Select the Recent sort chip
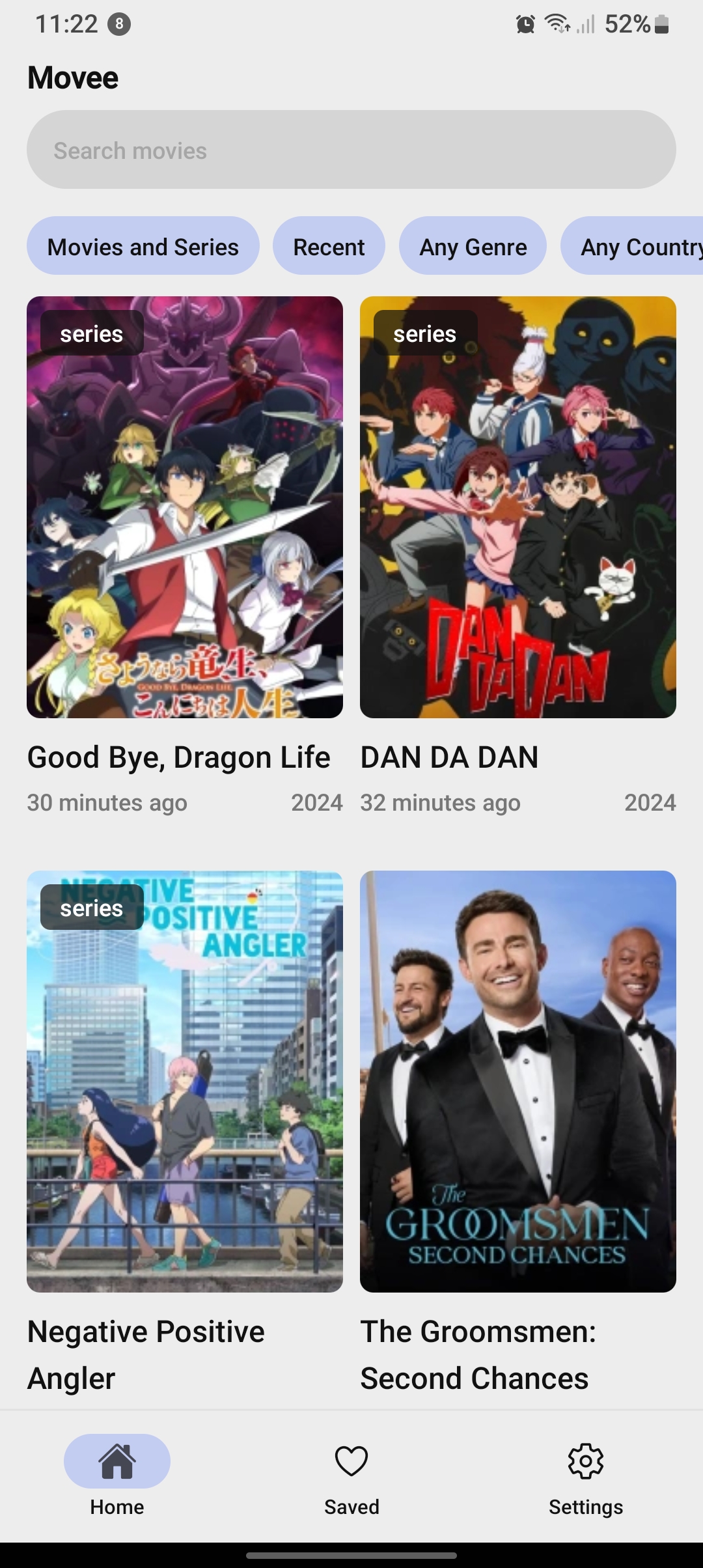703x1568 pixels. point(329,246)
